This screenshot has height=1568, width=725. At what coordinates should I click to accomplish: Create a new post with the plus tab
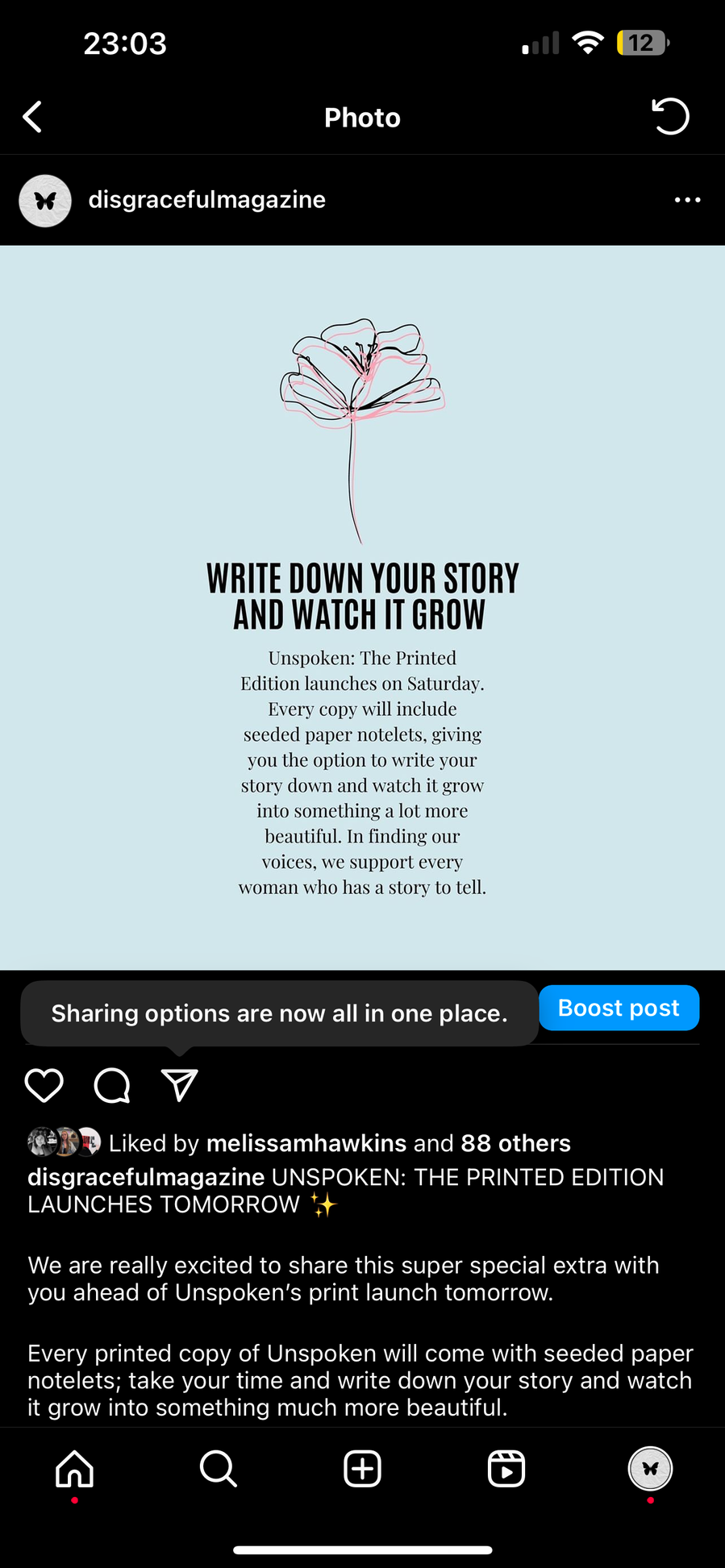pos(362,1469)
